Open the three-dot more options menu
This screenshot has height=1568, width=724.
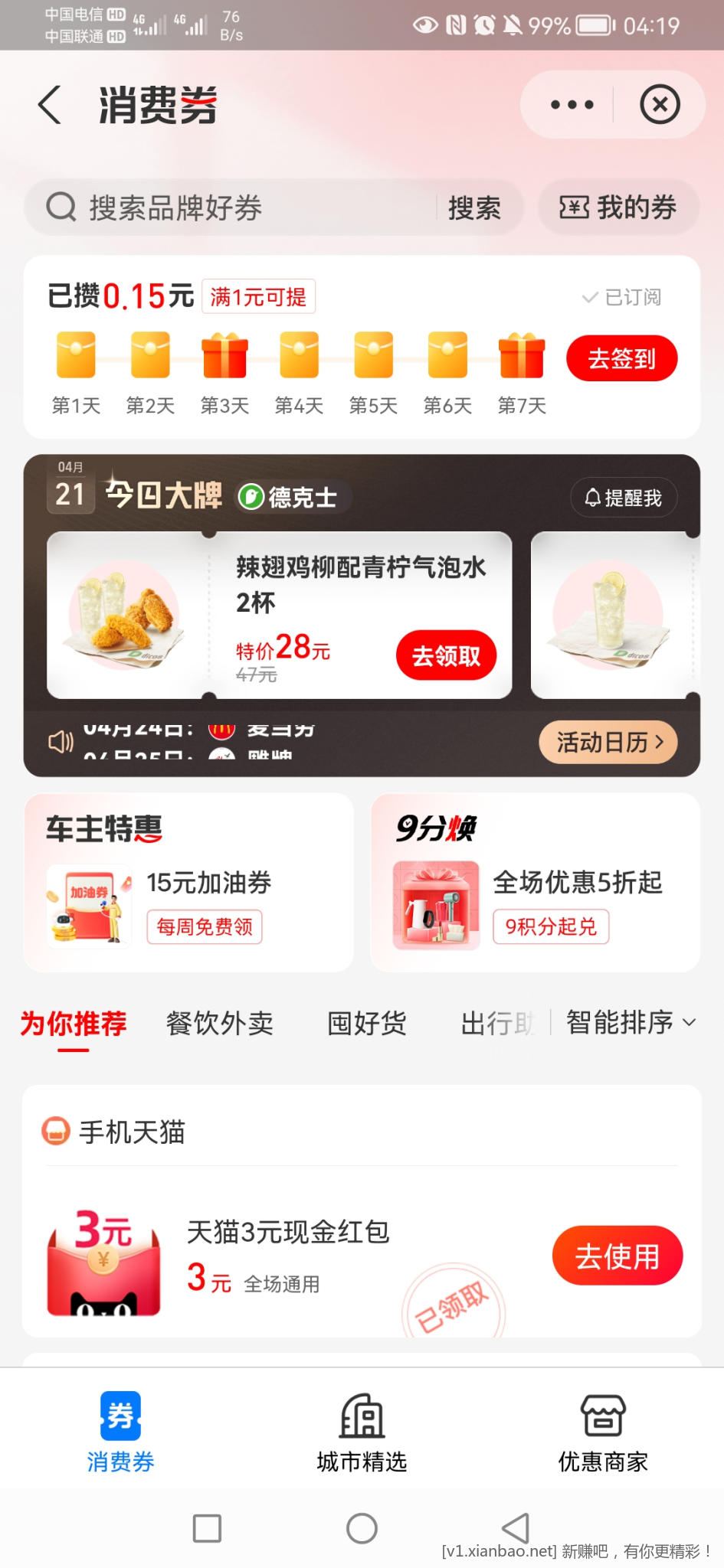572,105
